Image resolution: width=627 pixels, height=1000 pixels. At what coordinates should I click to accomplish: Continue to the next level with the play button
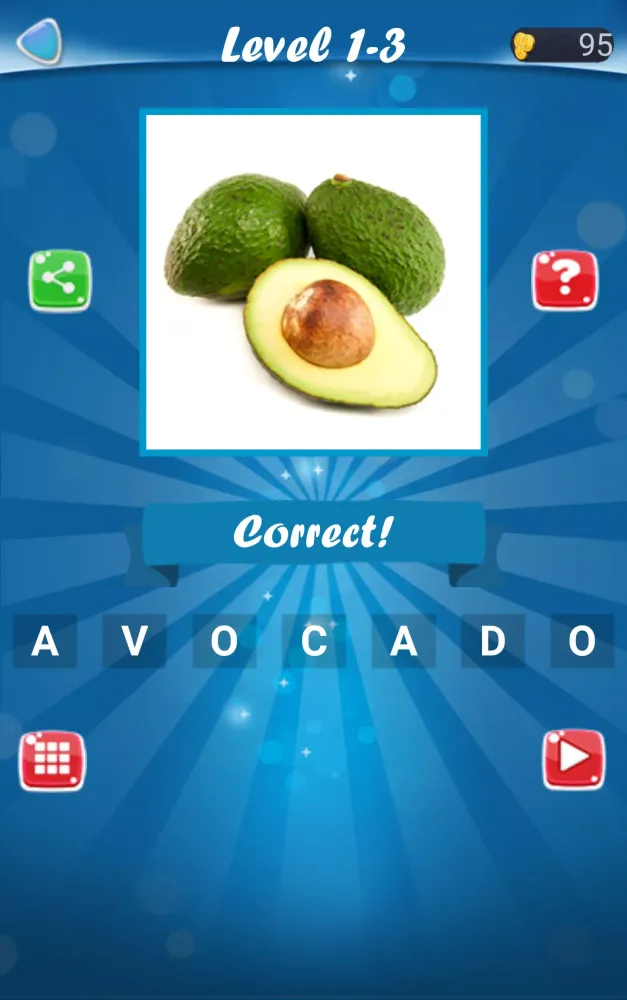[x=574, y=760]
